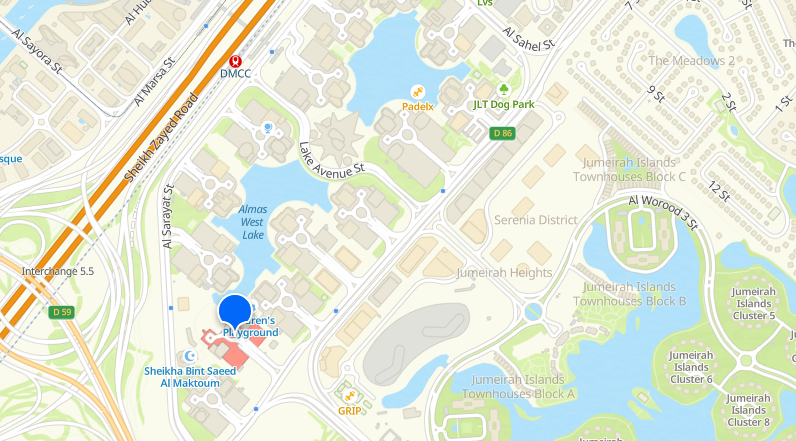This screenshot has width=796, height=441.
Task: Tap the blue location pin marker
Action: [234, 312]
